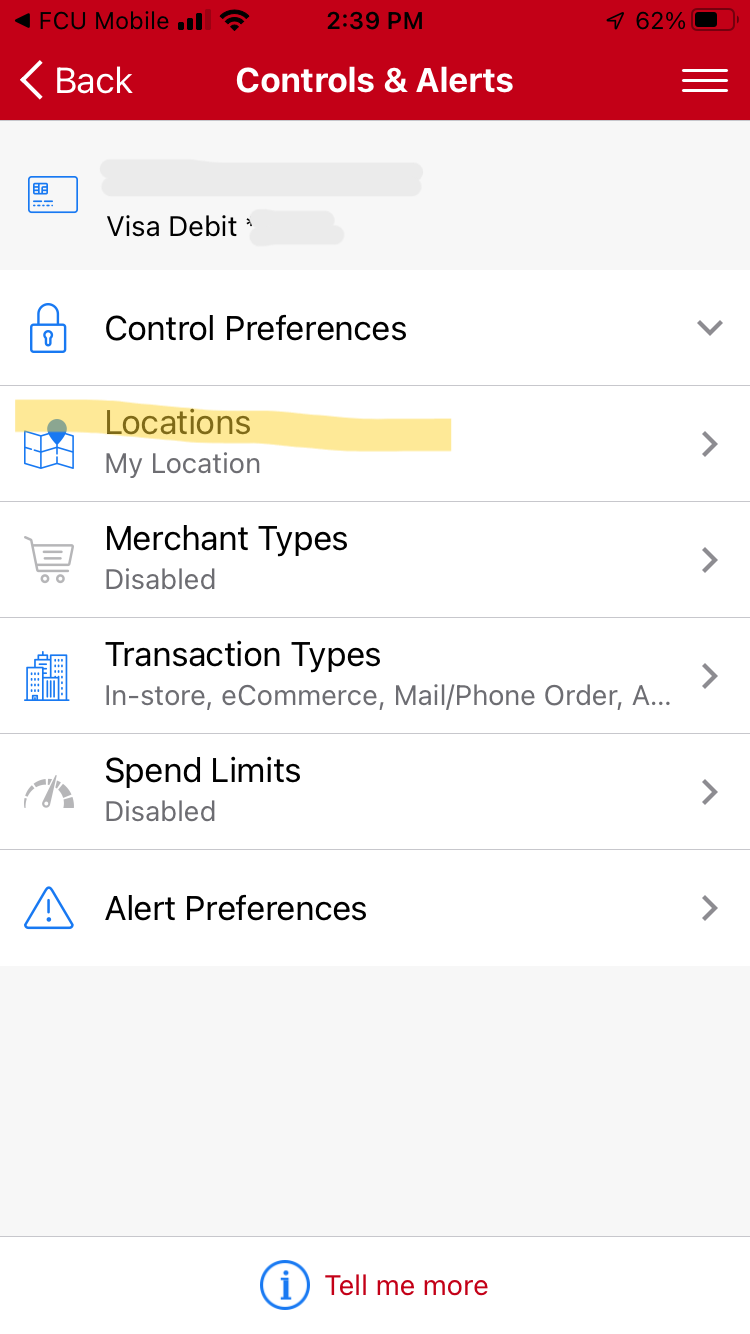Tap Tell me more info link
This screenshot has width=750, height=1334.
tap(375, 1285)
